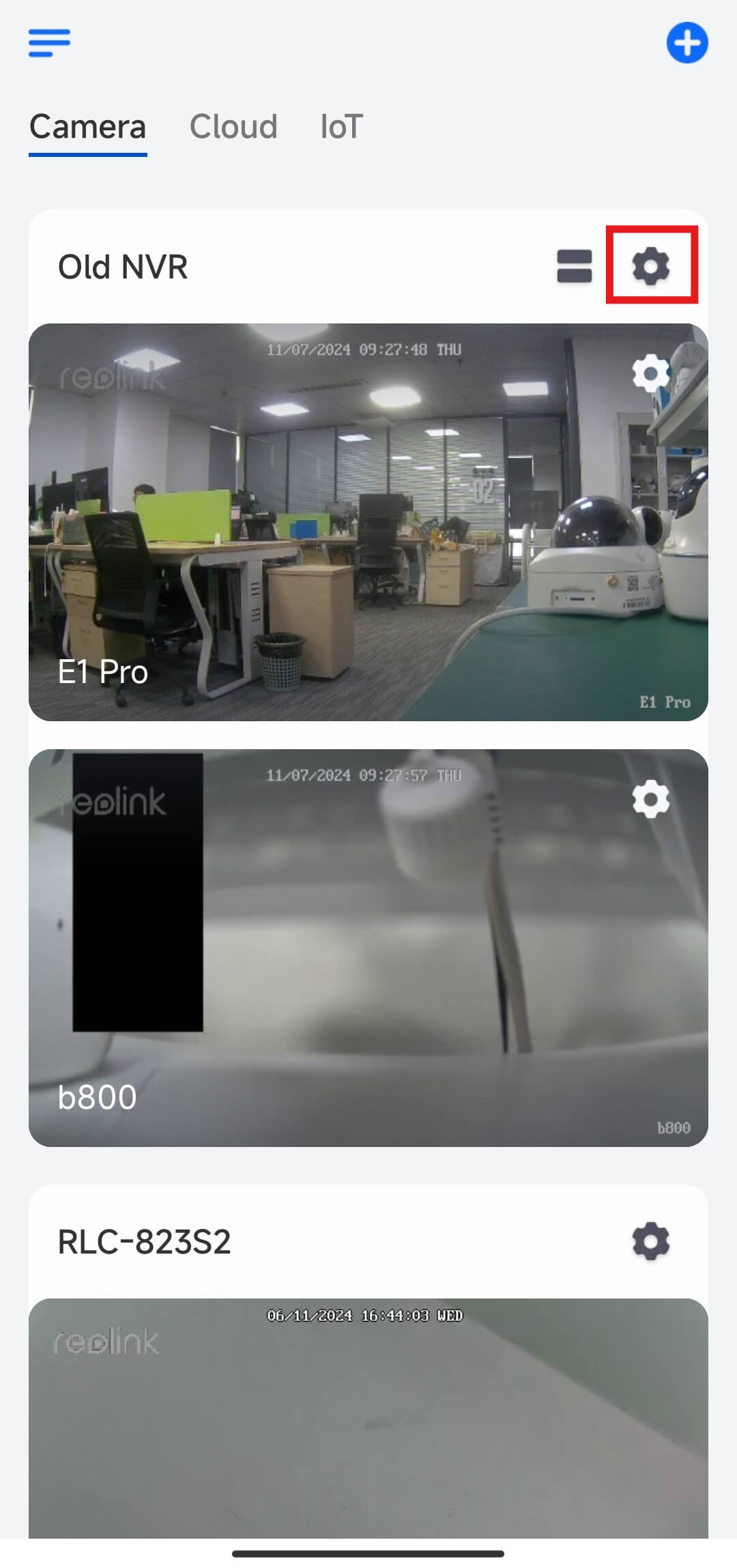Open E1 Pro camera settings gear

pos(651,373)
